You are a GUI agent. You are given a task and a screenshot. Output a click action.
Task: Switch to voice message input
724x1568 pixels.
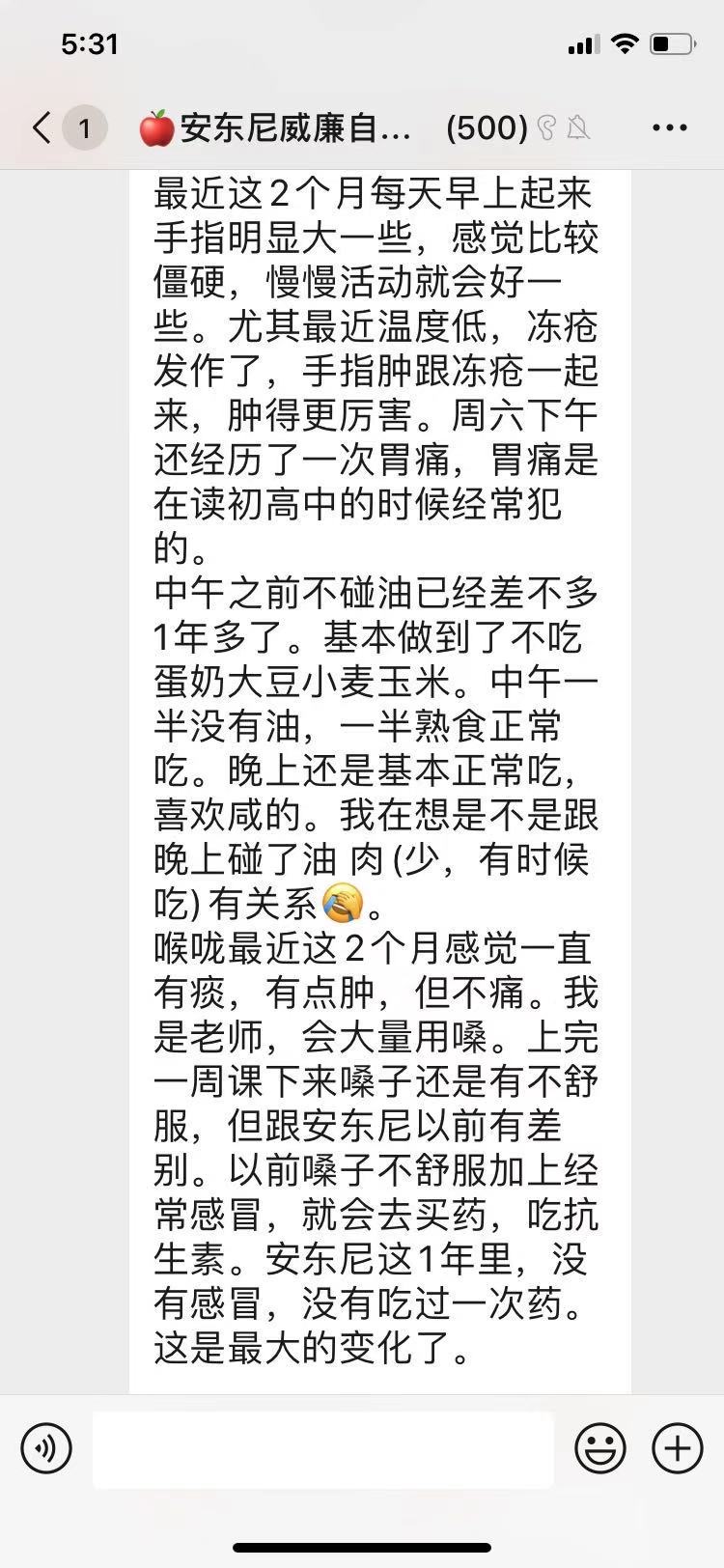(x=46, y=1448)
